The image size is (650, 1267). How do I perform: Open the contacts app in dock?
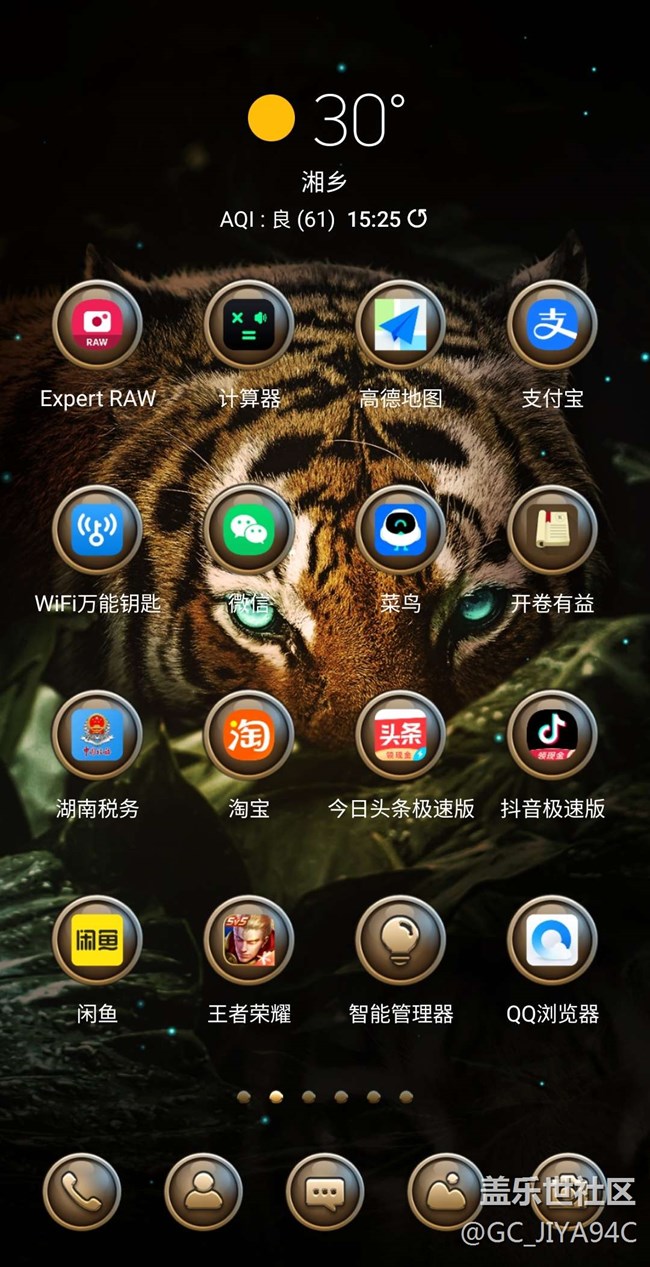pyautogui.click(x=203, y=1191)
